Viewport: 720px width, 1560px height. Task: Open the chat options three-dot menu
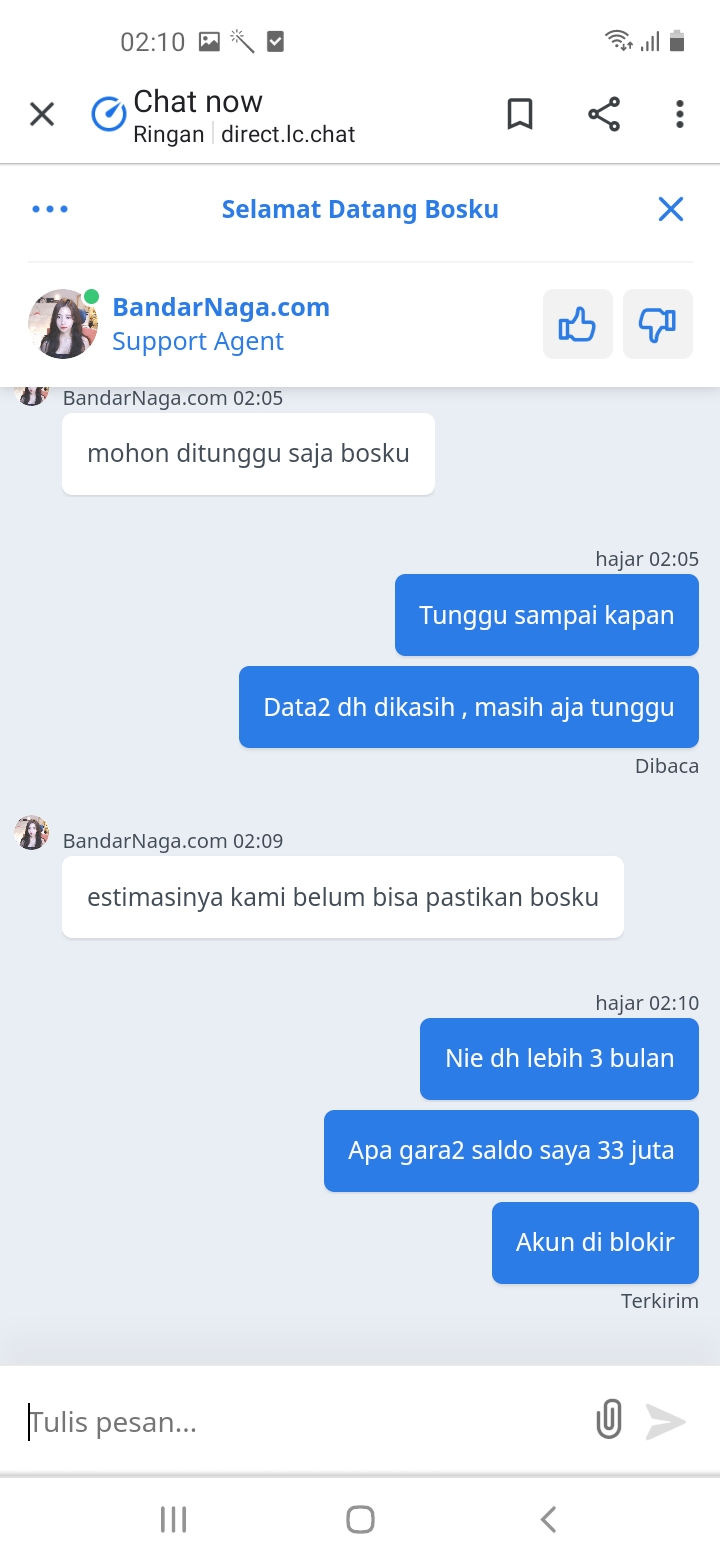[x=50, y=209]
